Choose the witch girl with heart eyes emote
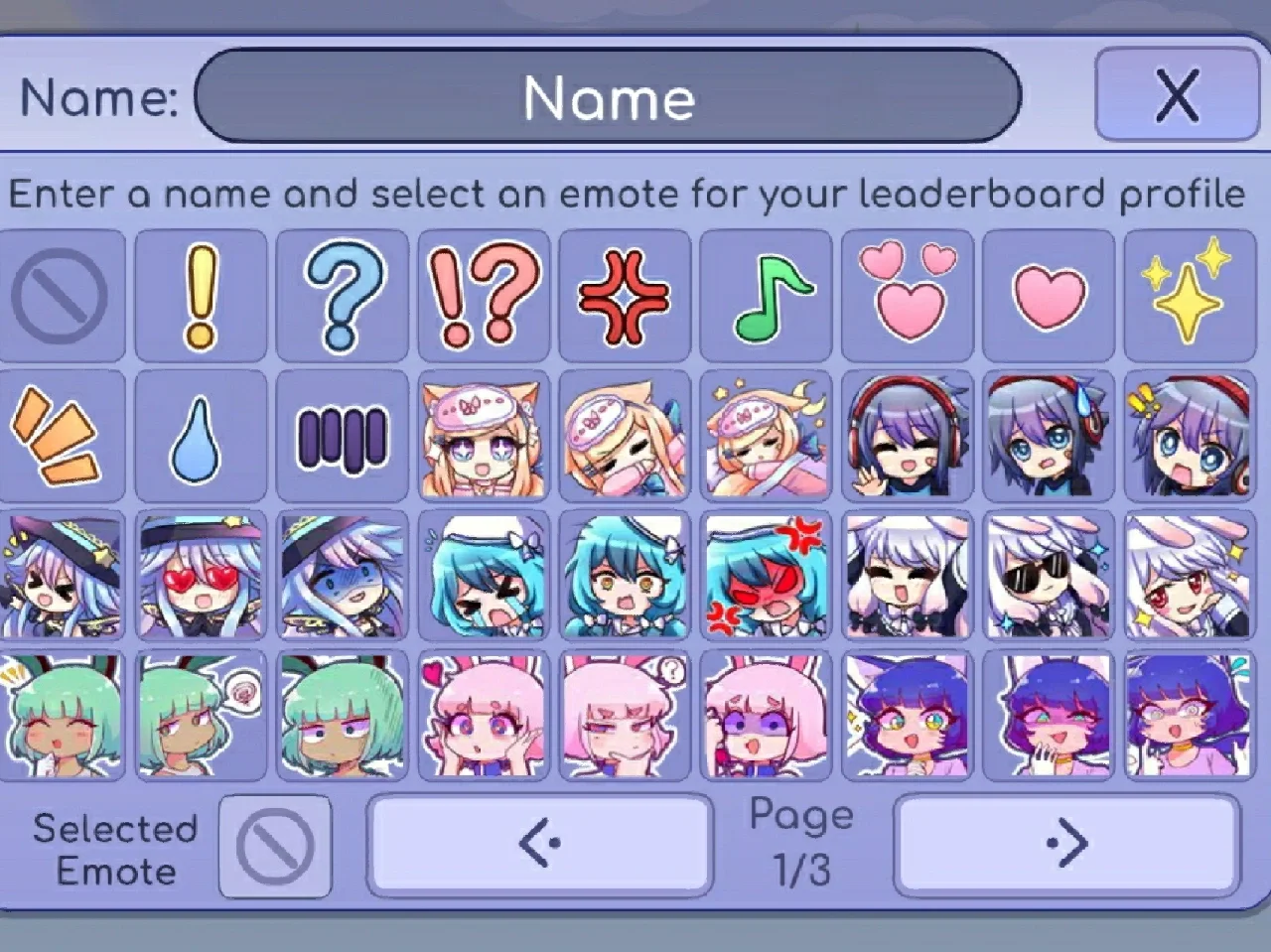The width and height of the screenshot is (1271, 952). coord(201,576)
